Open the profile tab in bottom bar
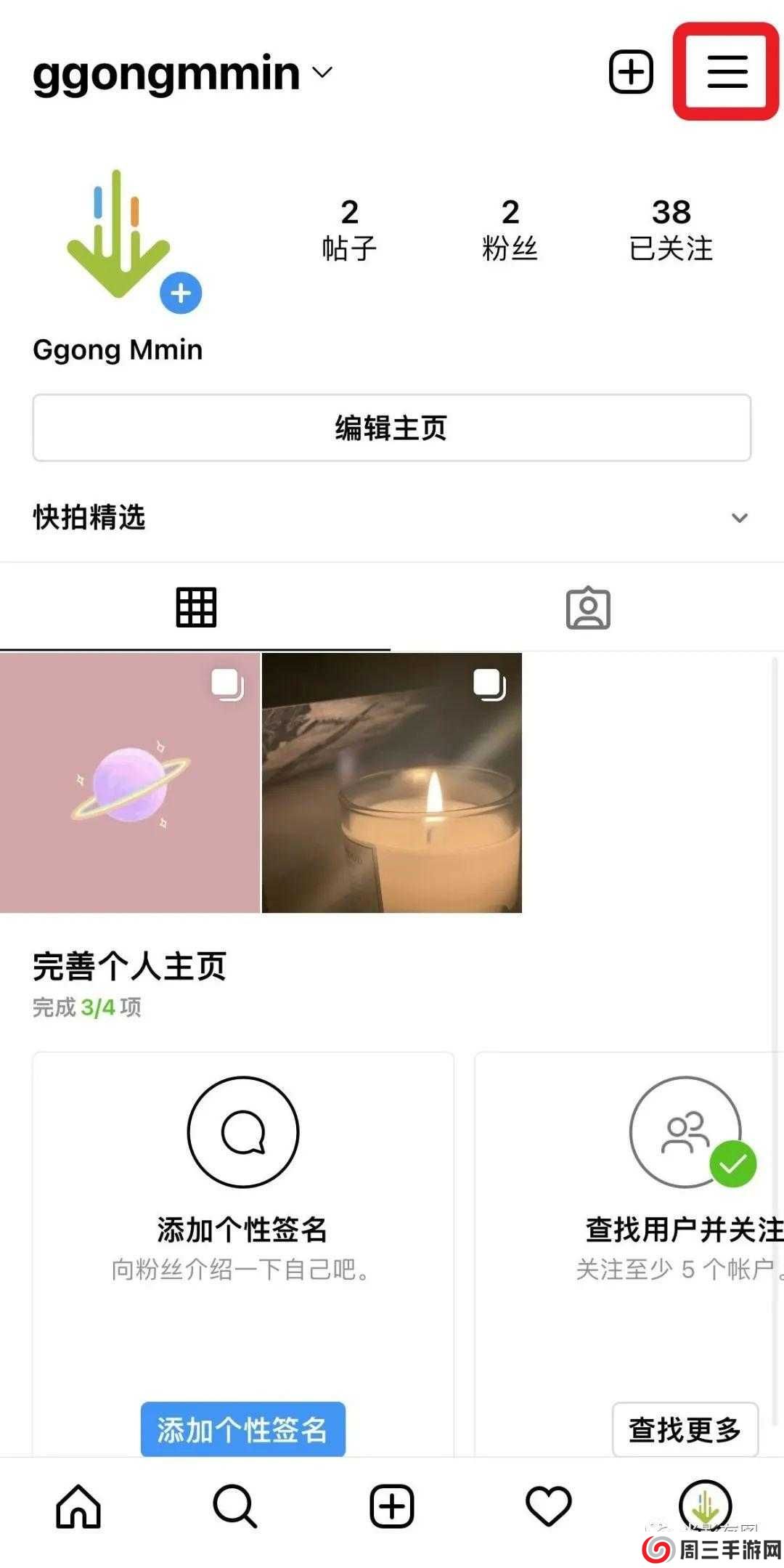The height and width of the screenshot is (1568, 784). click(x=704, y=1505)
